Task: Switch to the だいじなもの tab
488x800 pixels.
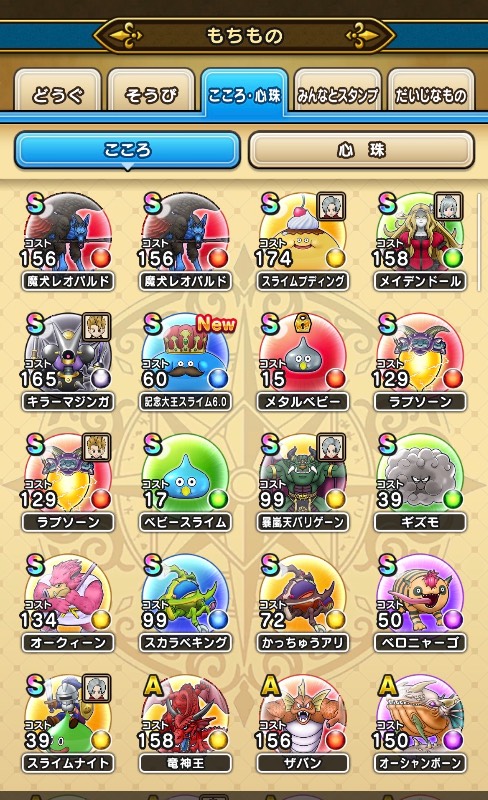Action: point(431,92)
